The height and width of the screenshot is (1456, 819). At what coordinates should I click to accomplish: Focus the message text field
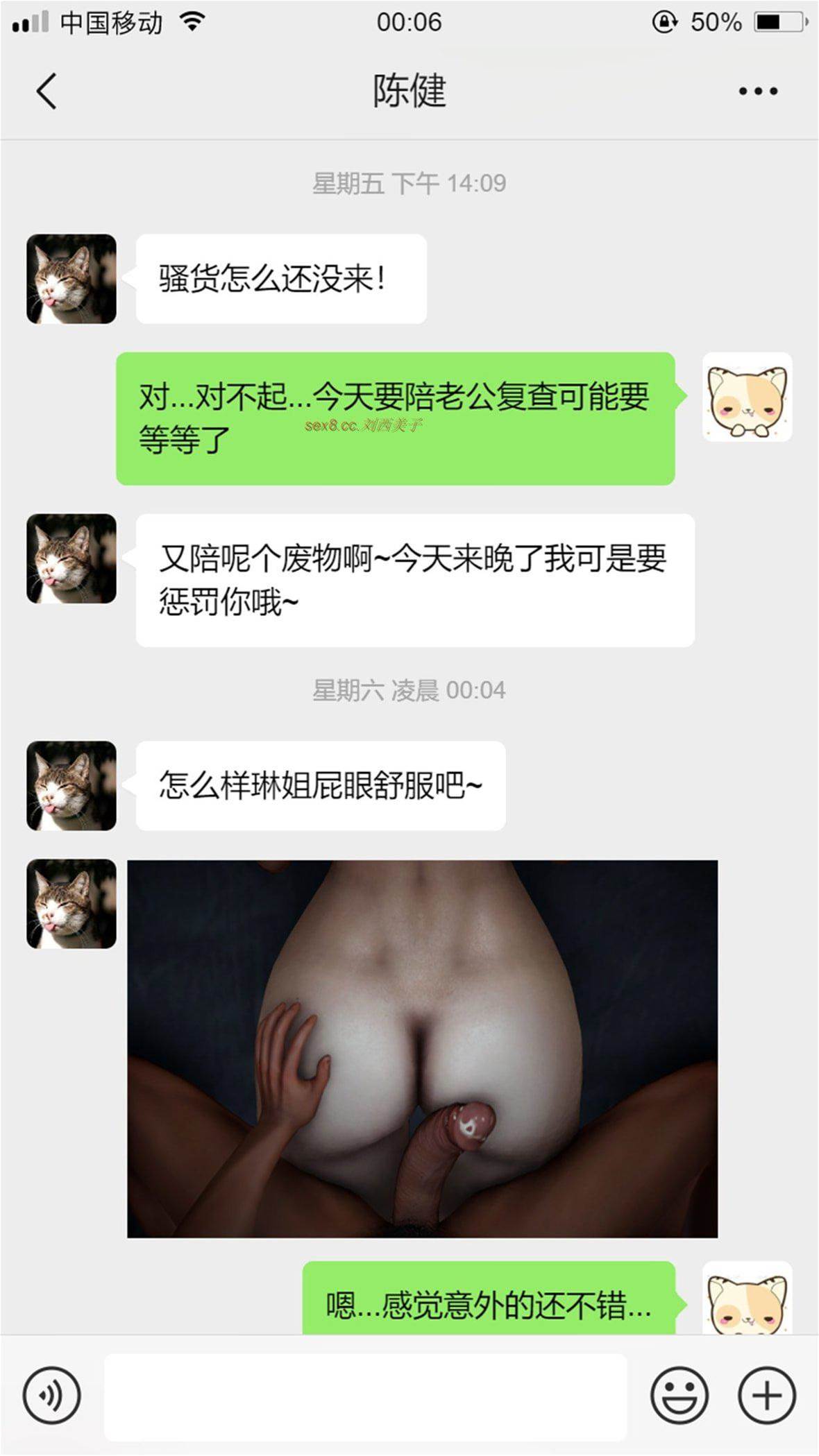(365, 1396)
